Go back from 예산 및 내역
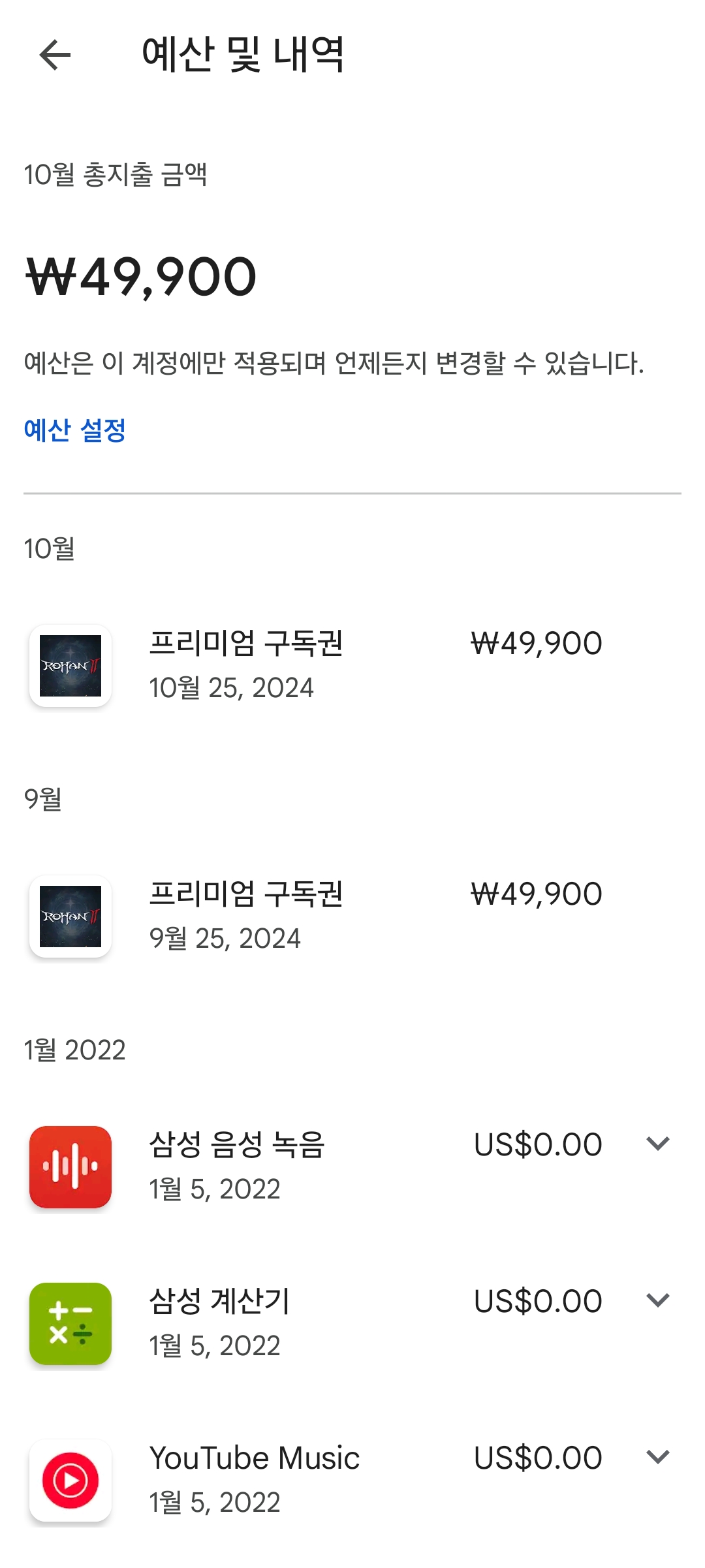Image resolution: width=705 pixels, height=1568 pixels. click(55, 54)
